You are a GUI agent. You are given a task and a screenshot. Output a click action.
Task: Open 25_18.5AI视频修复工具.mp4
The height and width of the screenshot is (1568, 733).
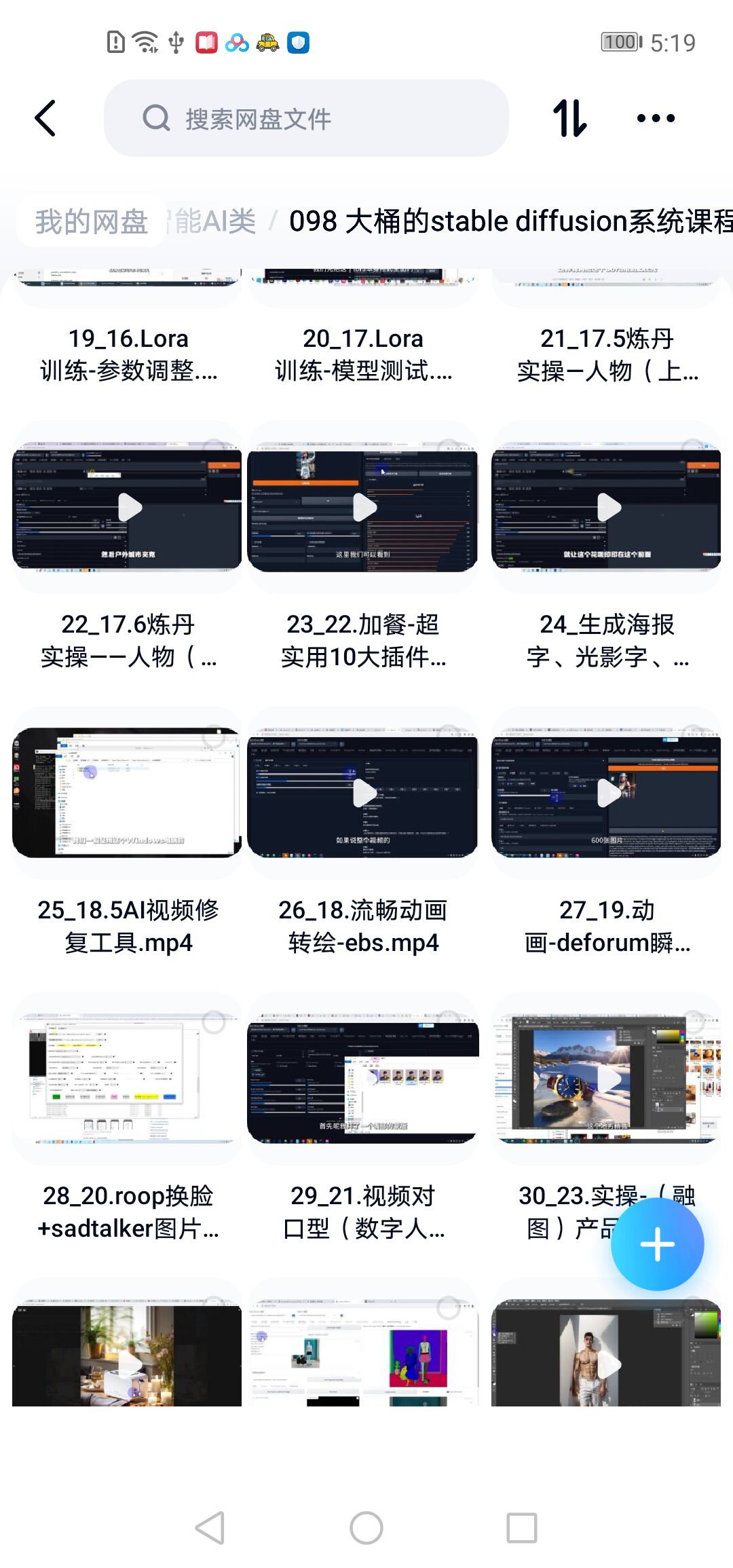pyautogui.click(x=128, y=793)
